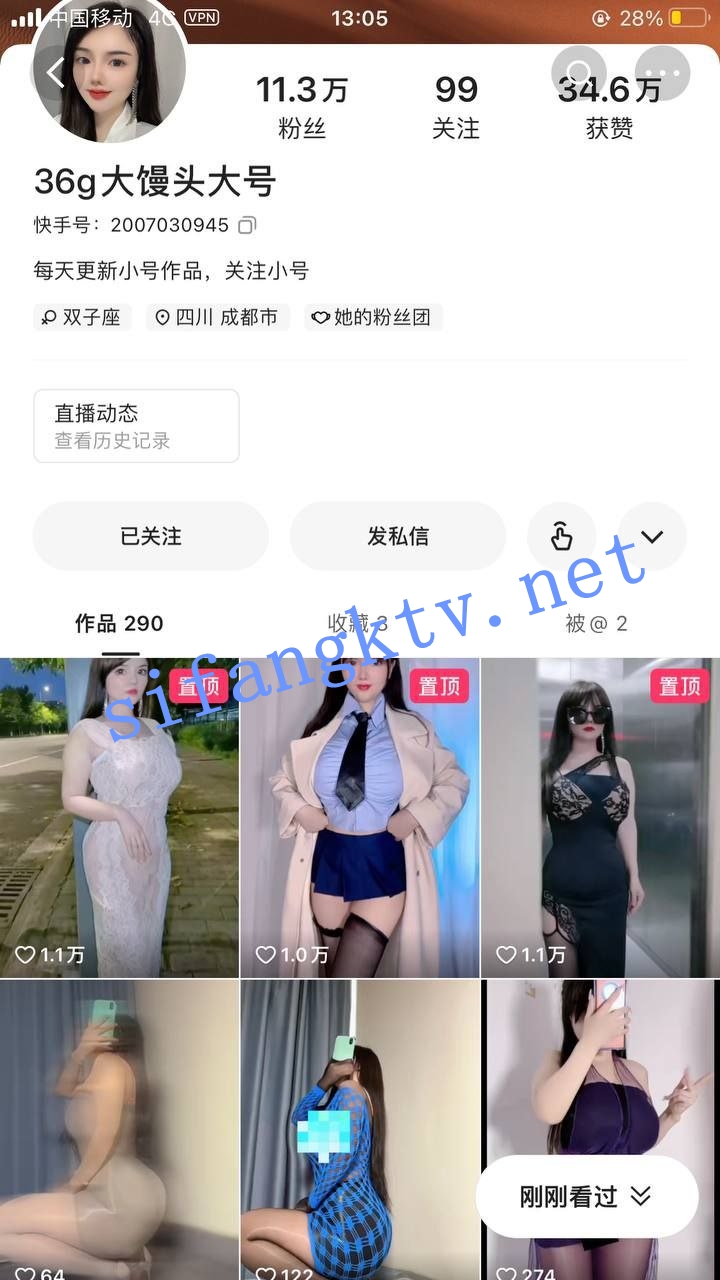Open 她的粉丝团 fan group
The height and width of the screenshot is (1280, 720).
[x=373, y=318]
